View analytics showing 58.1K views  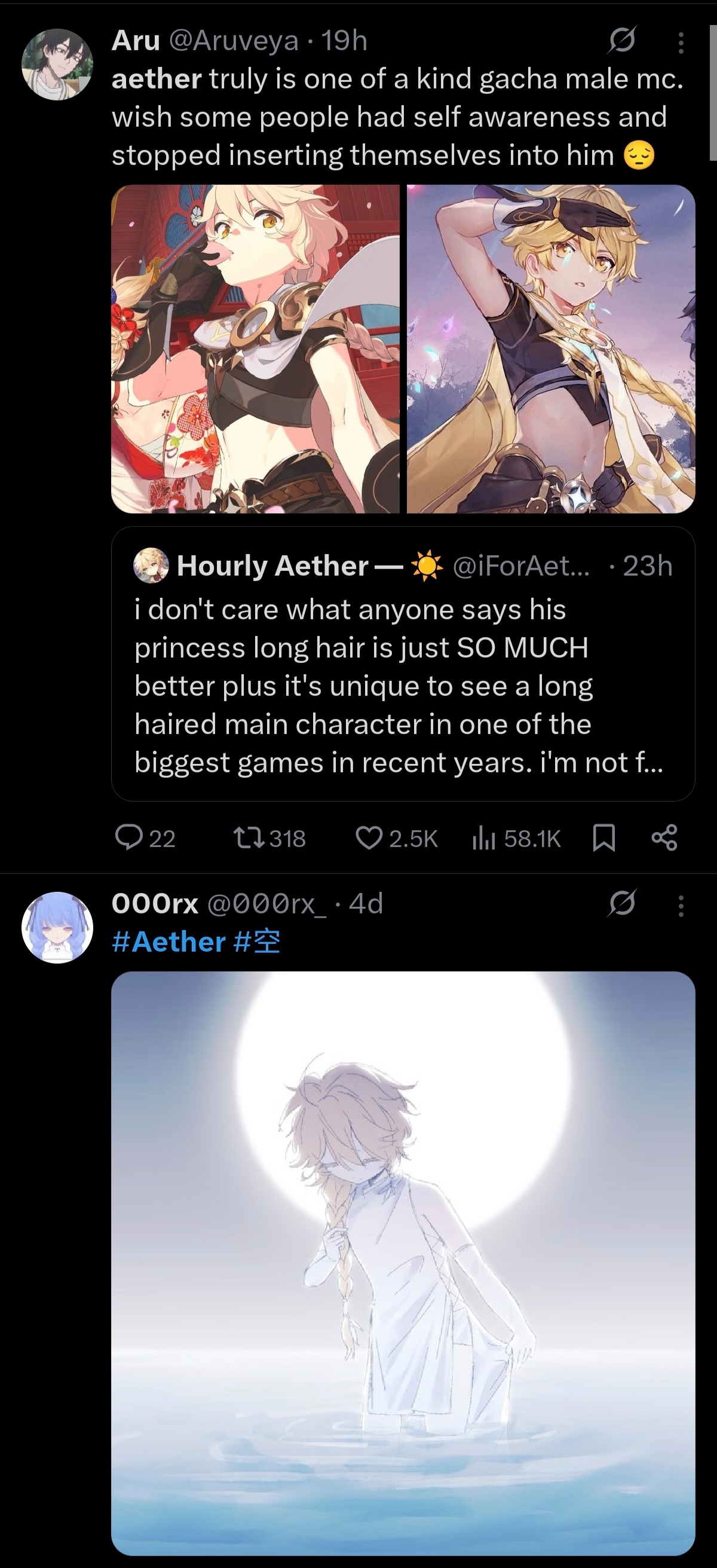point(517,838)
